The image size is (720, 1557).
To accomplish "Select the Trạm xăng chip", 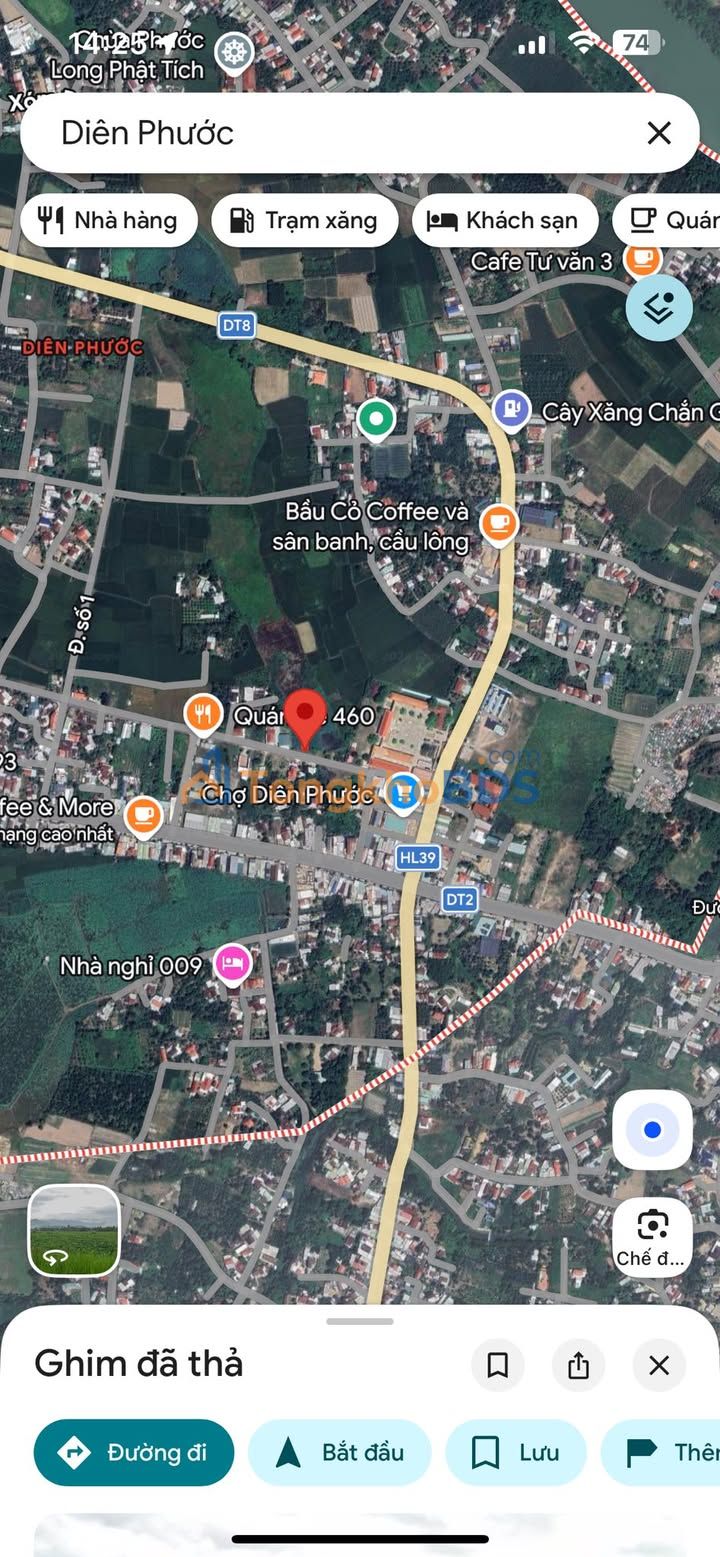I will [304, 221].
